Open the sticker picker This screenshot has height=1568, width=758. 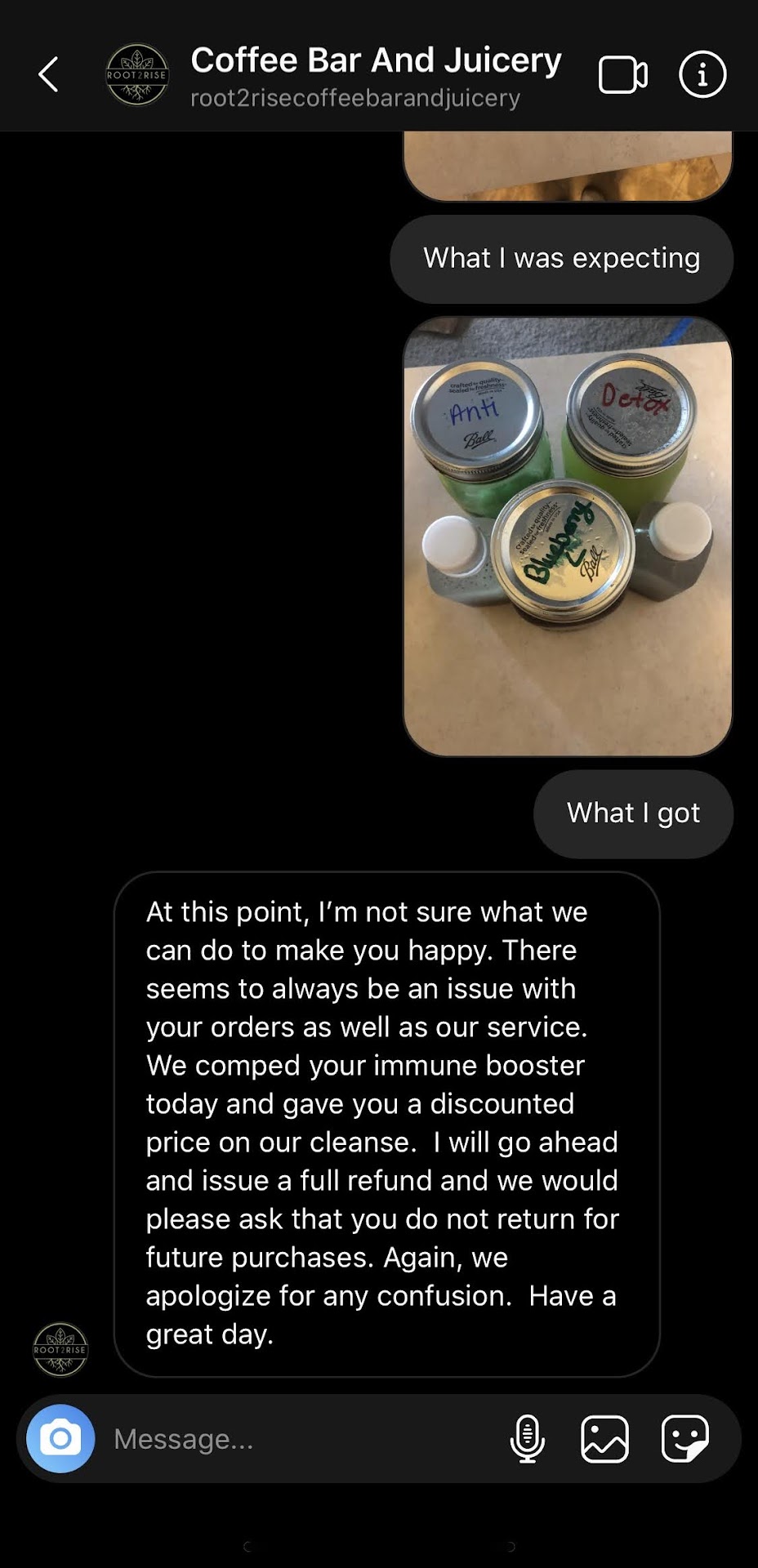pyautogui.click(x=684, y=1439)
